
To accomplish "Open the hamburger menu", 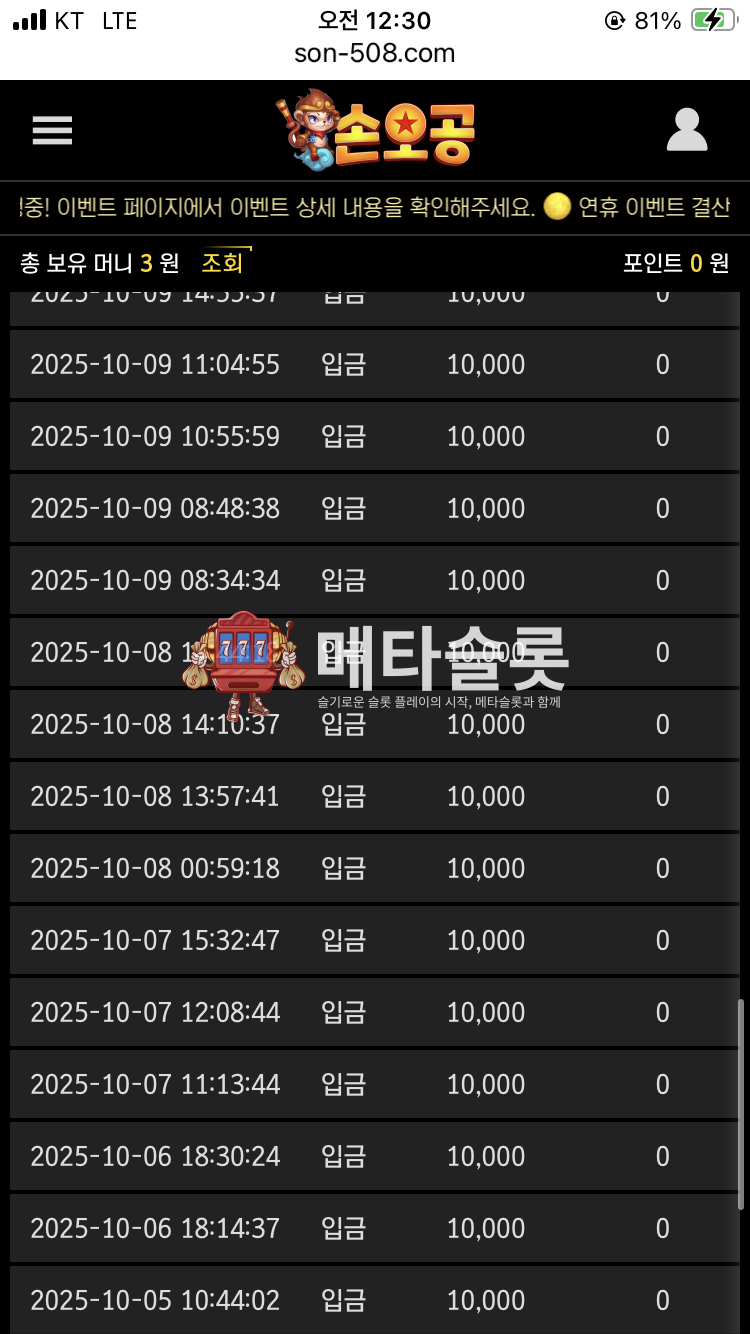I will point(52,131).
